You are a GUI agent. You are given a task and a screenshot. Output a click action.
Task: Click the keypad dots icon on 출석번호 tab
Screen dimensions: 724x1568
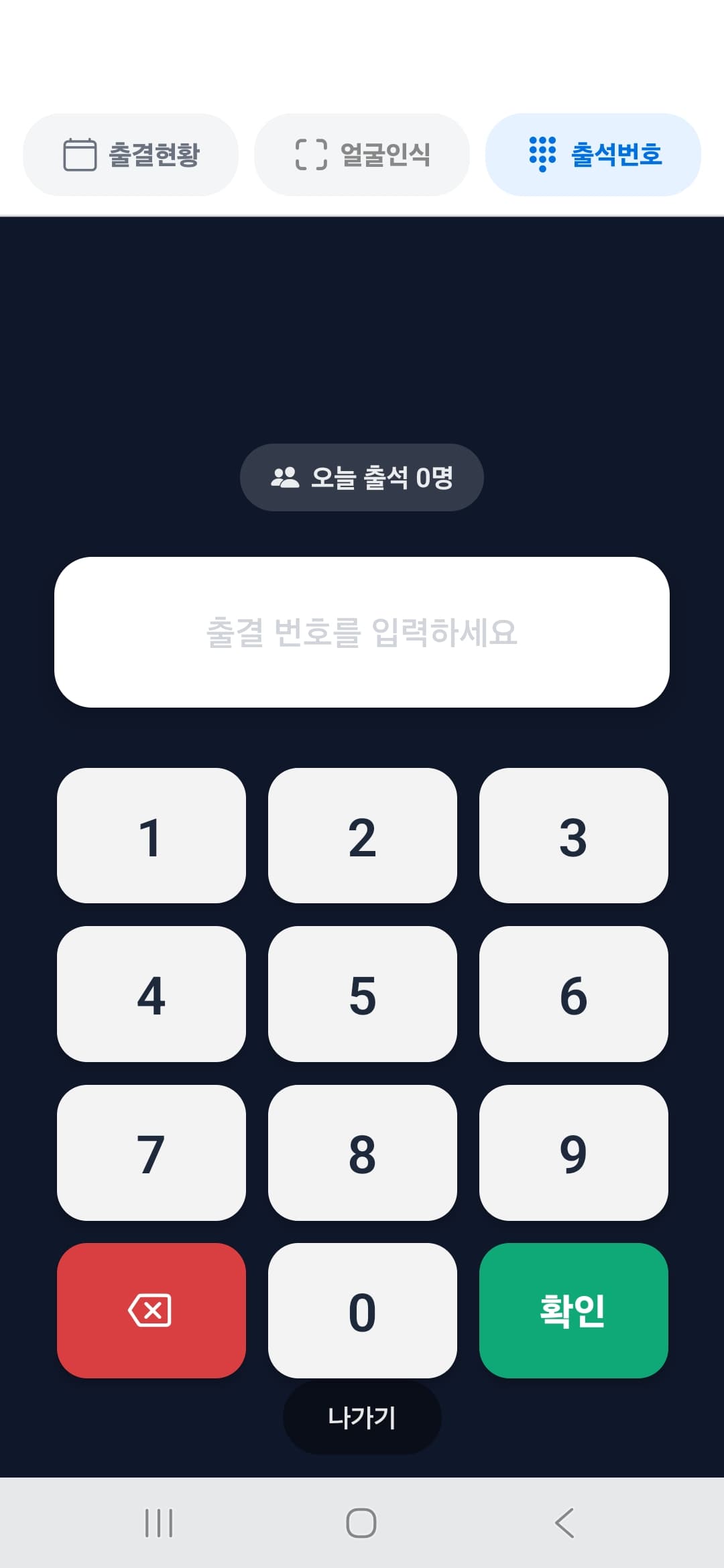[540, 153]
